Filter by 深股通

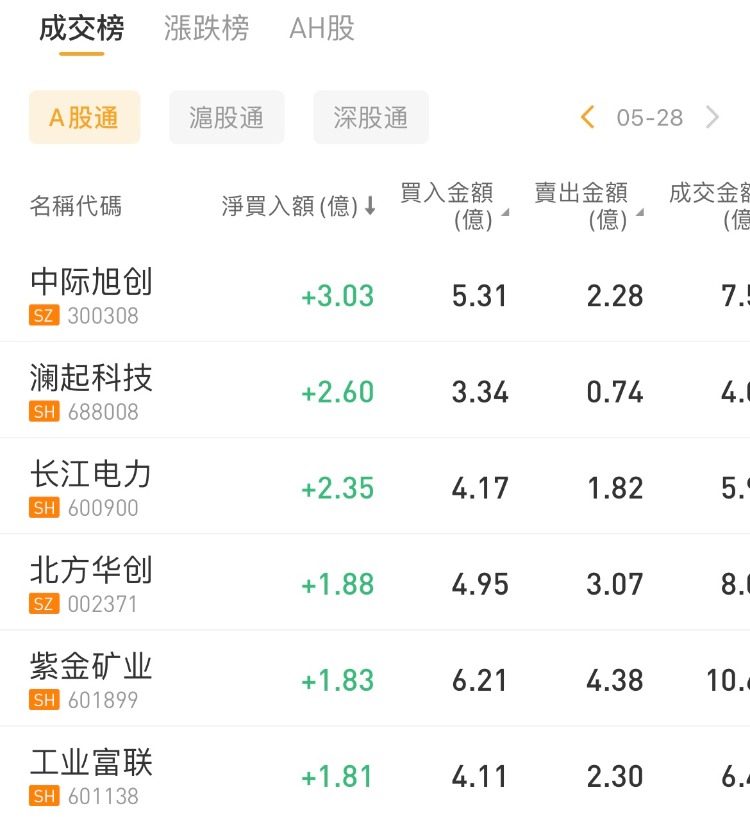[x=371, y=118]
